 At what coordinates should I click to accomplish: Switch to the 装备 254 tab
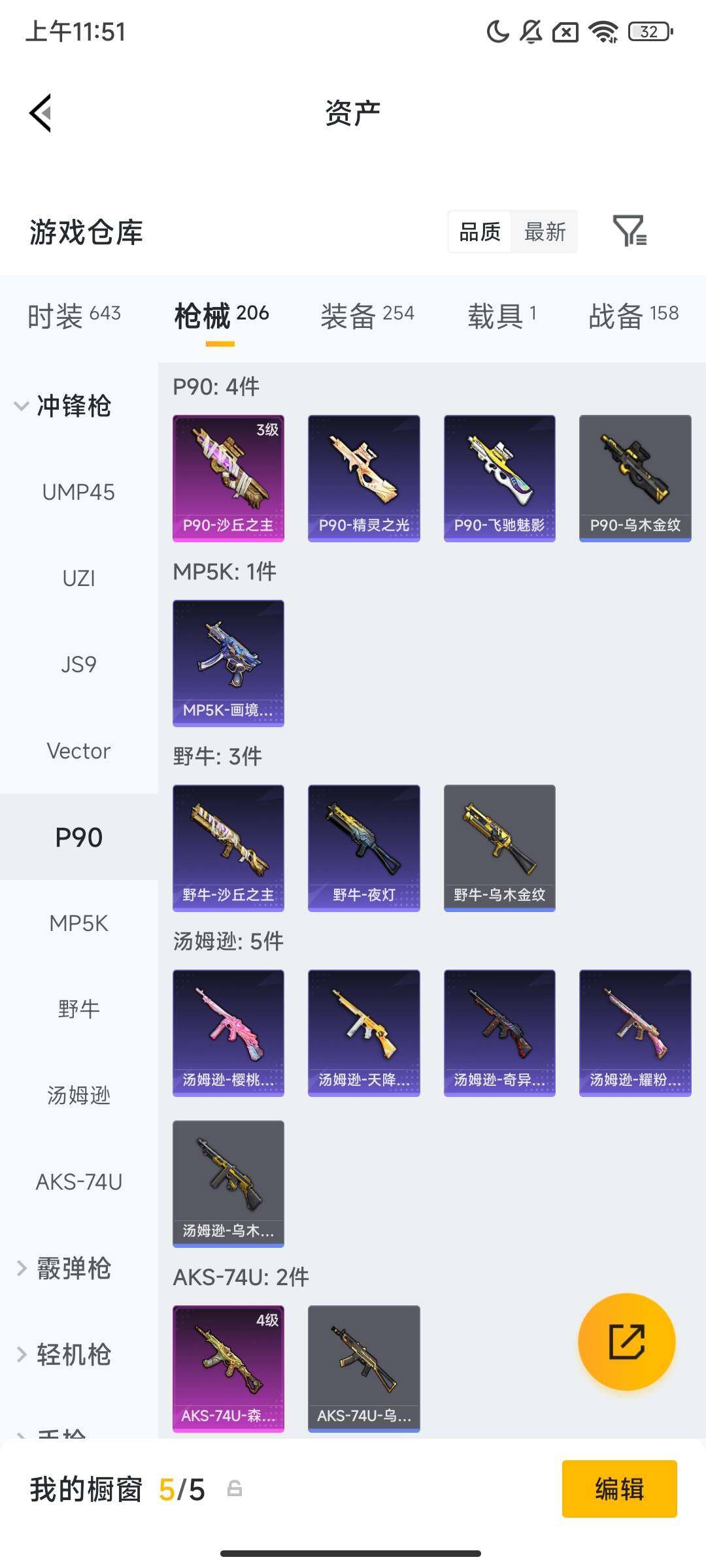pyautogui.click(x=367, y=316)
